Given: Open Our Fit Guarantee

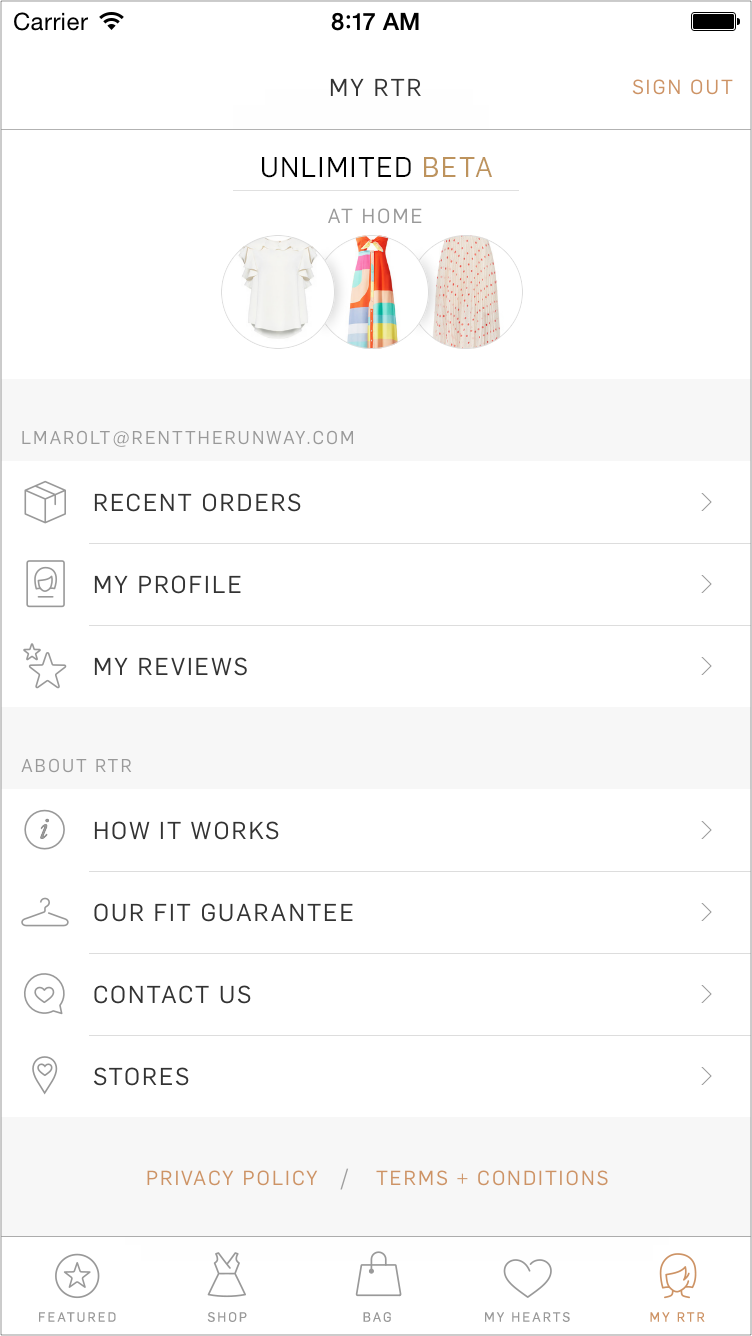Looking at the screenshot, I should pyautogui.click(x=376, y=913).
